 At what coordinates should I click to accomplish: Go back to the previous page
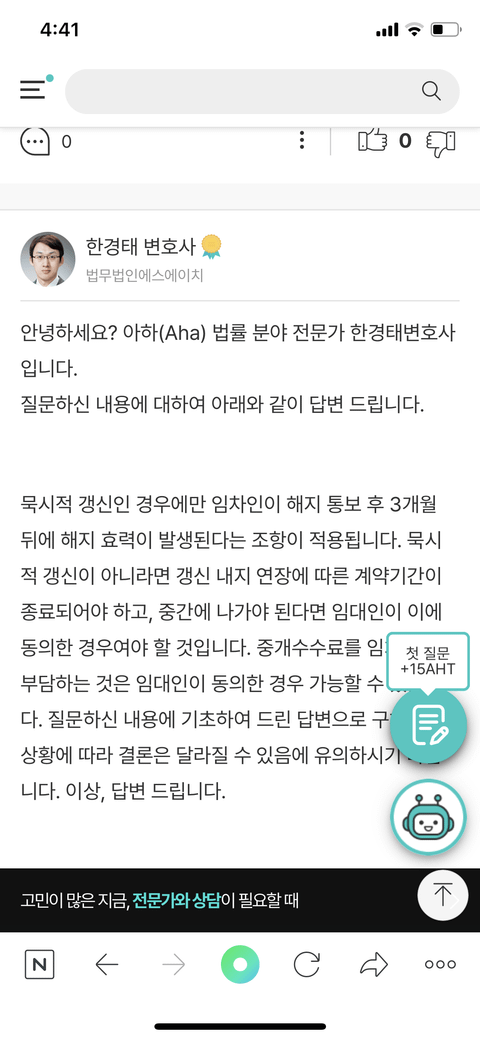point(107,965)
